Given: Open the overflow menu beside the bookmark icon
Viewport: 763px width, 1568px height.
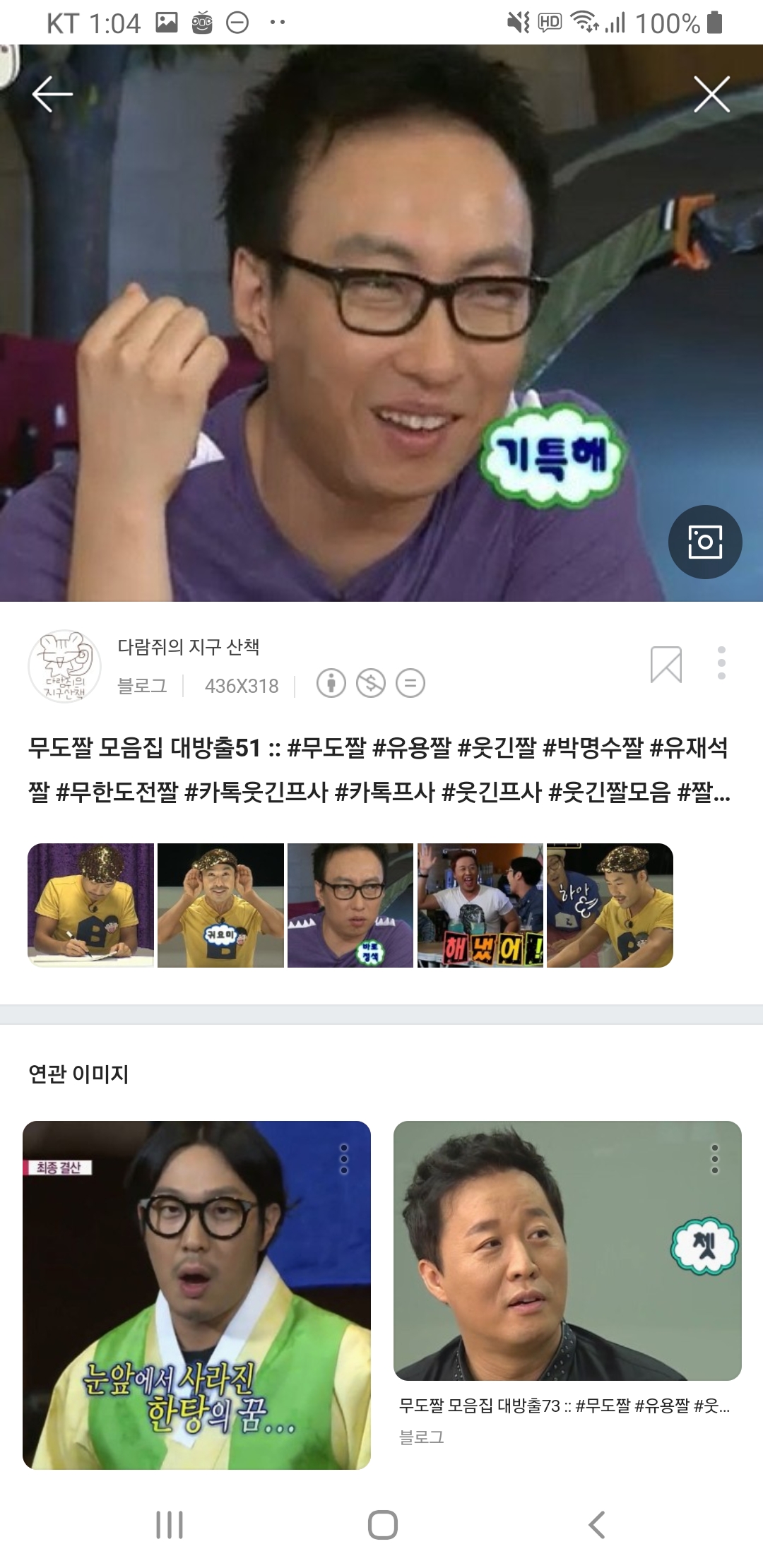Looking at the screenshot, I should [x=721, y=663].
